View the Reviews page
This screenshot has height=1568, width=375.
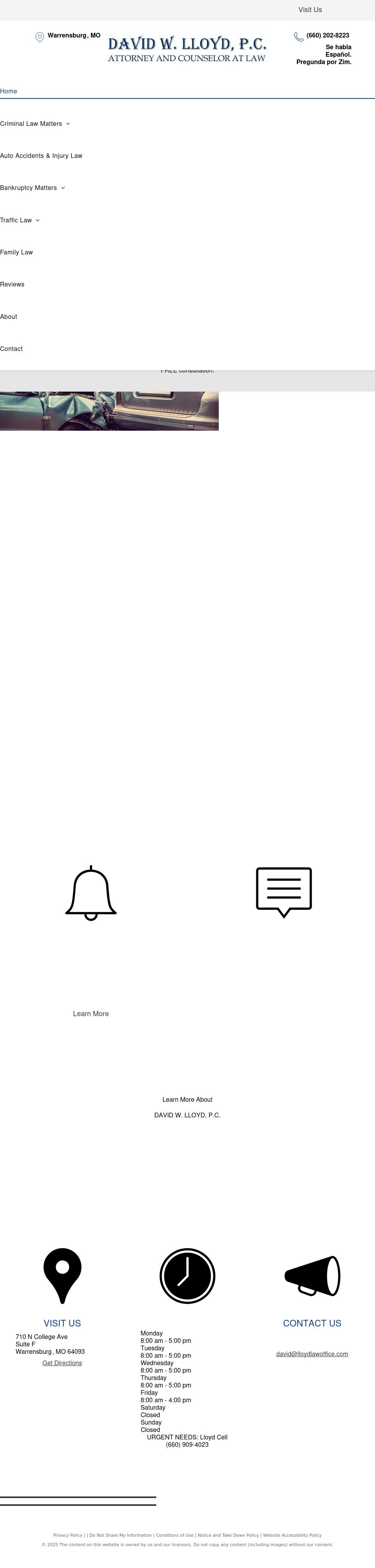(12, 284)
